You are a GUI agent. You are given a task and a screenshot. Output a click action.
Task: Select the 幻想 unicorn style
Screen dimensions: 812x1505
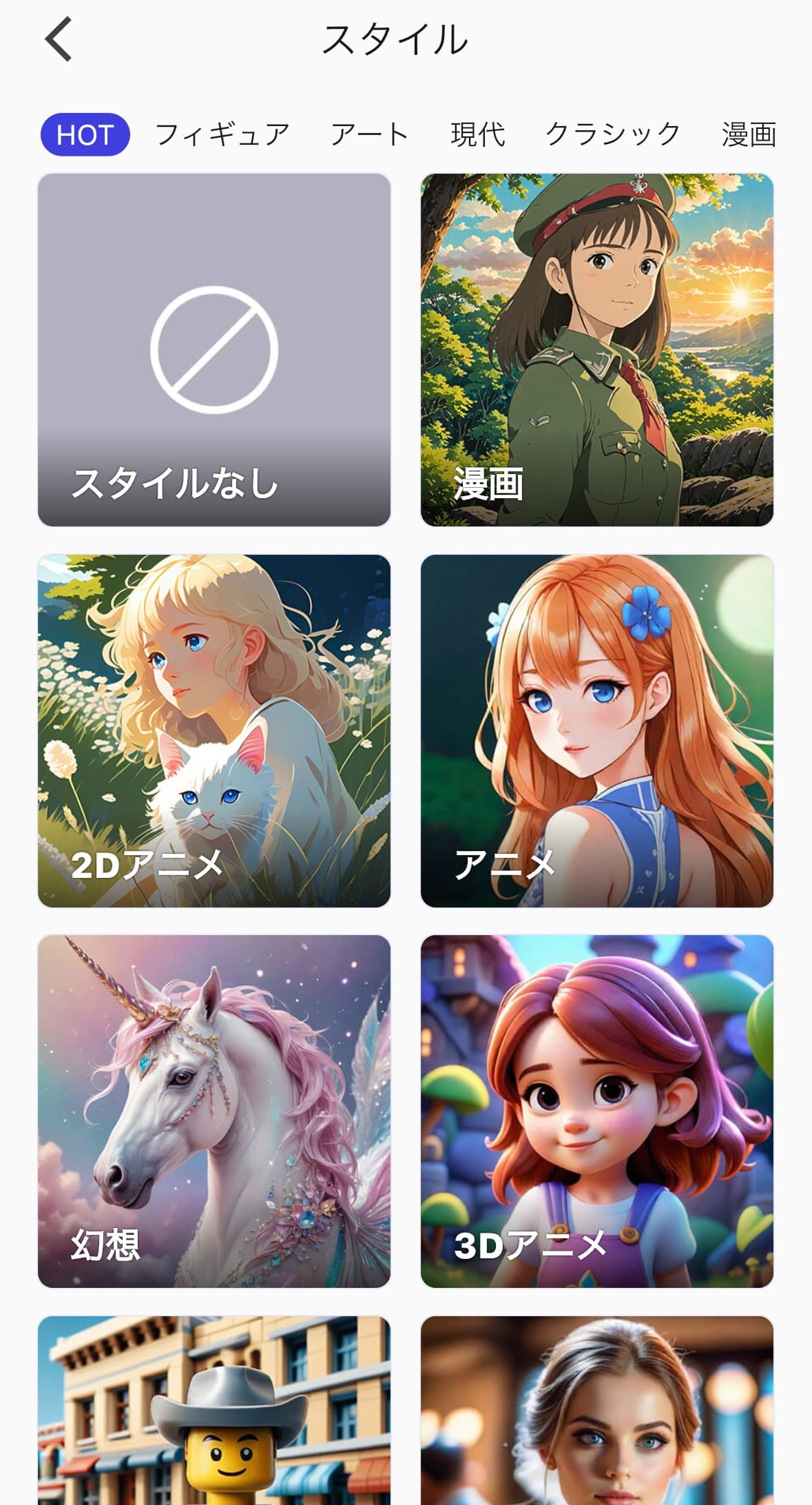click(x=214, y=1111)
